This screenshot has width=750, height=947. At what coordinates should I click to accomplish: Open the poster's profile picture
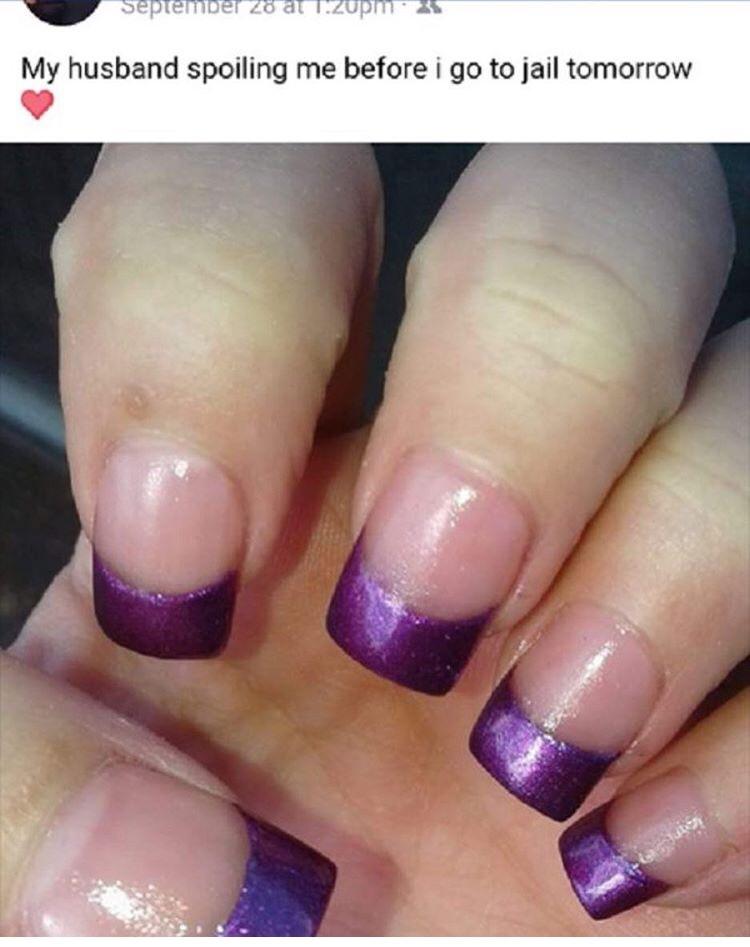(x=63, y=8)
